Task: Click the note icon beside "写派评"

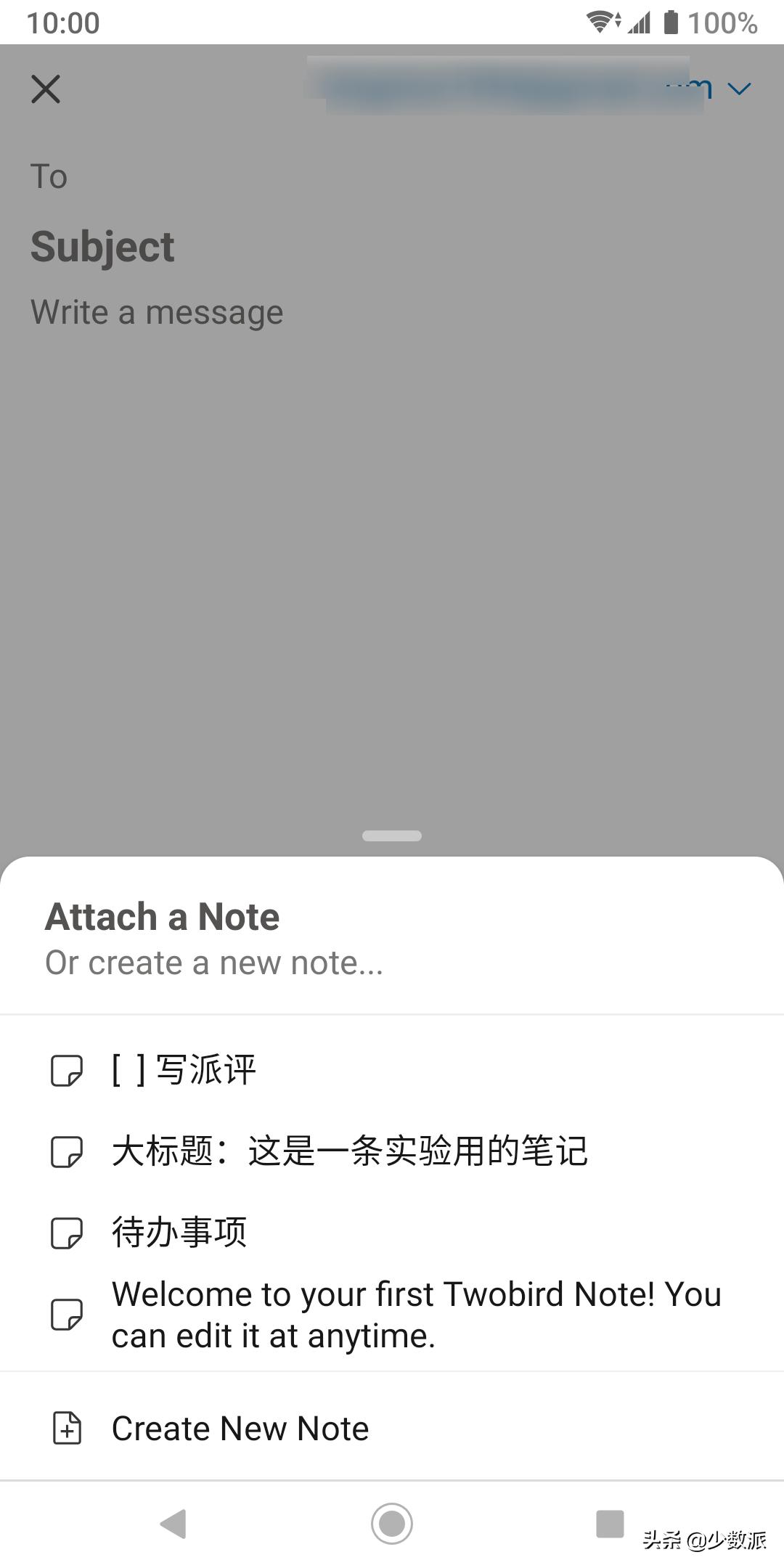Action: [67, 1069]
